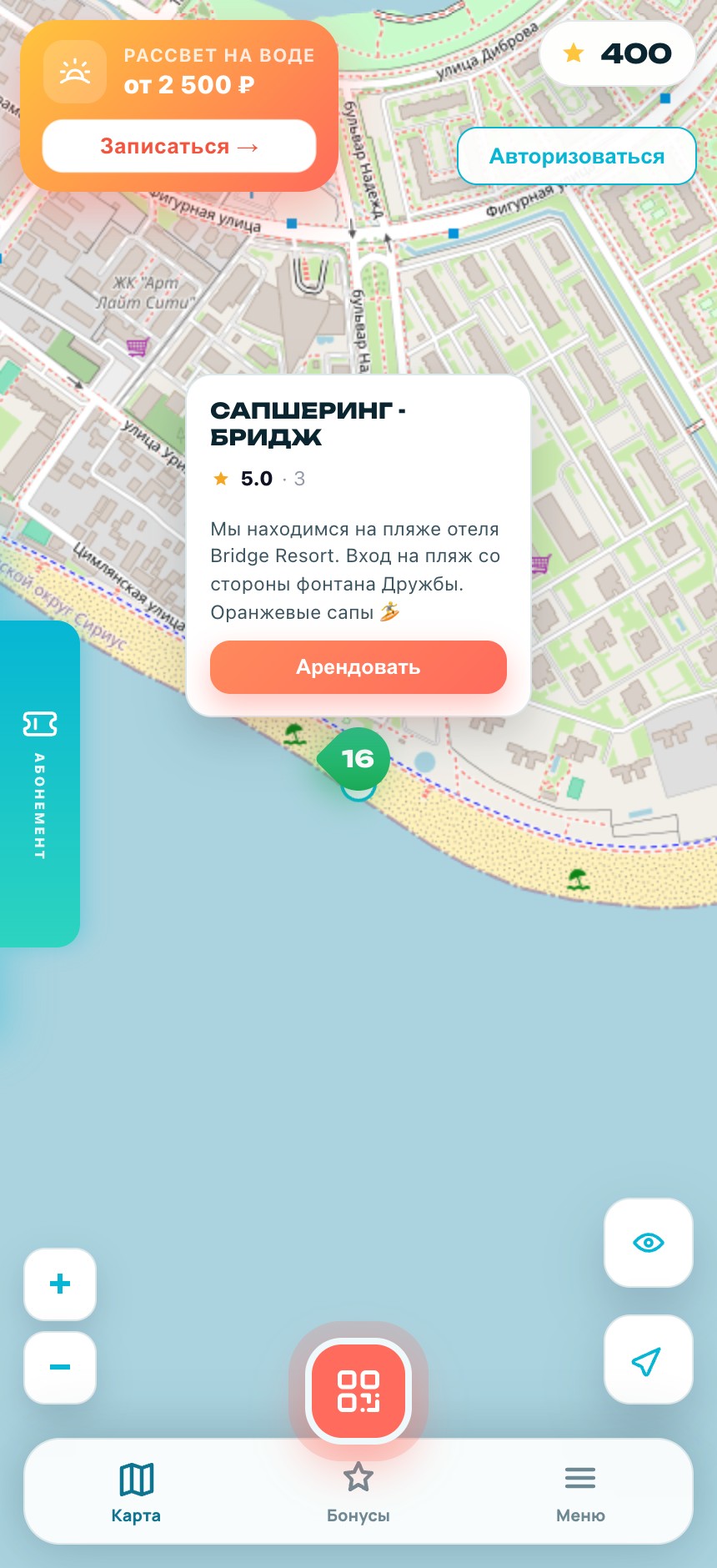Toggle the eye visibility button
717x1568 pixels.
(x=649, y=1243)
